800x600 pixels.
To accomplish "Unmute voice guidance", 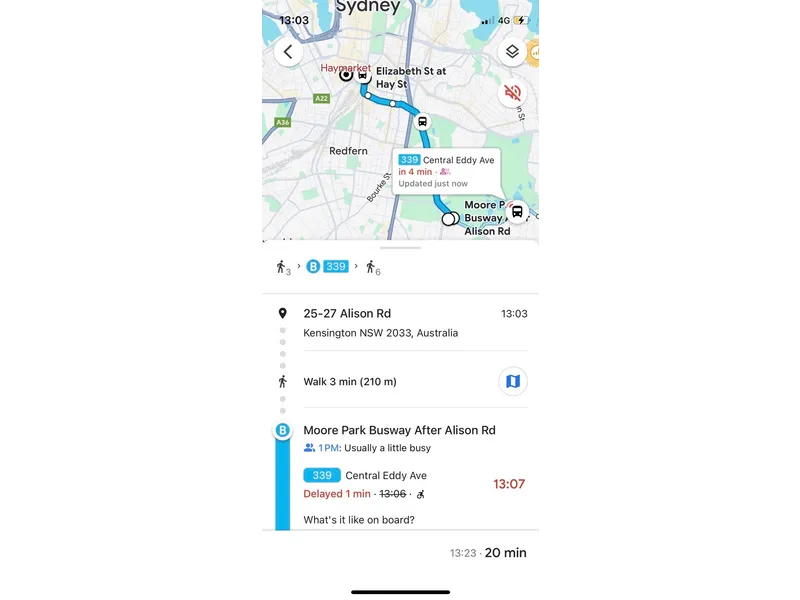I will point(512,94).
